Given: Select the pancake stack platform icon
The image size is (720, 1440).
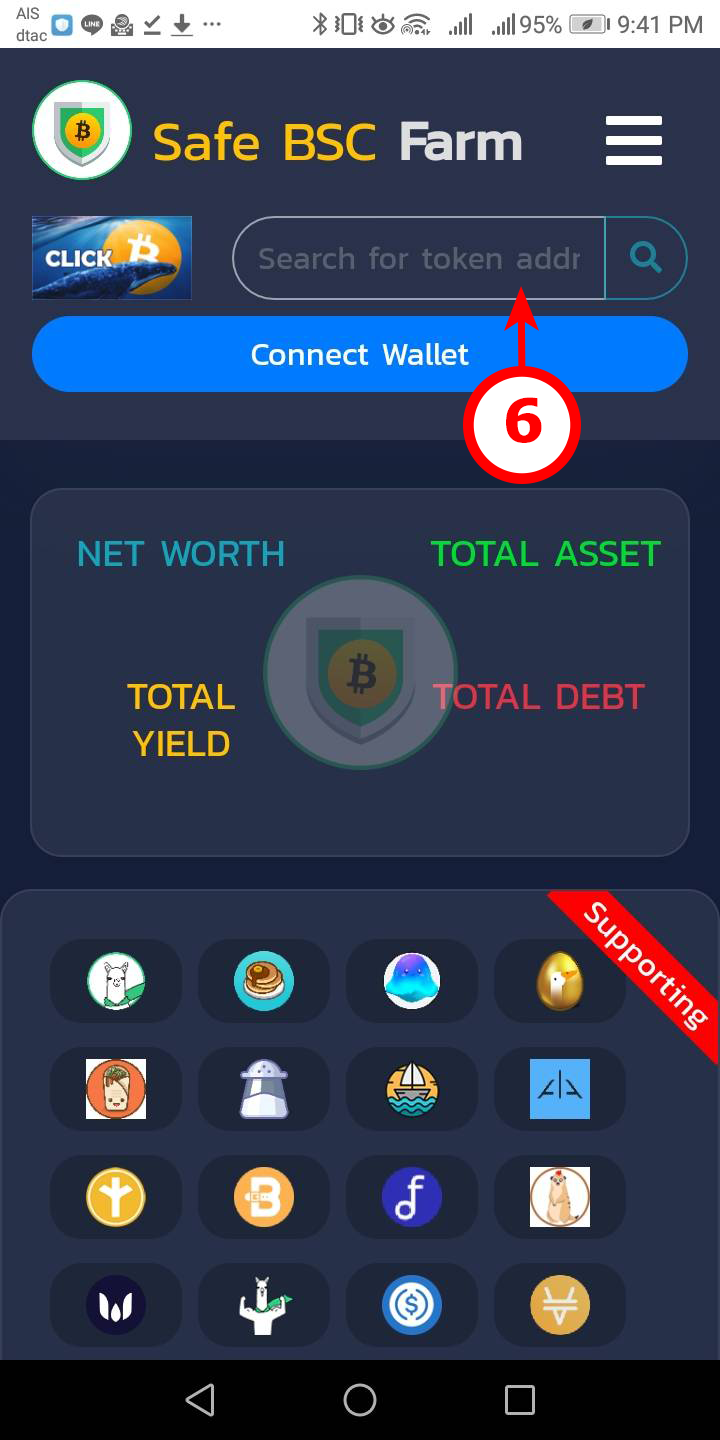Looking at the screenshot, I should tap(264, 981).
